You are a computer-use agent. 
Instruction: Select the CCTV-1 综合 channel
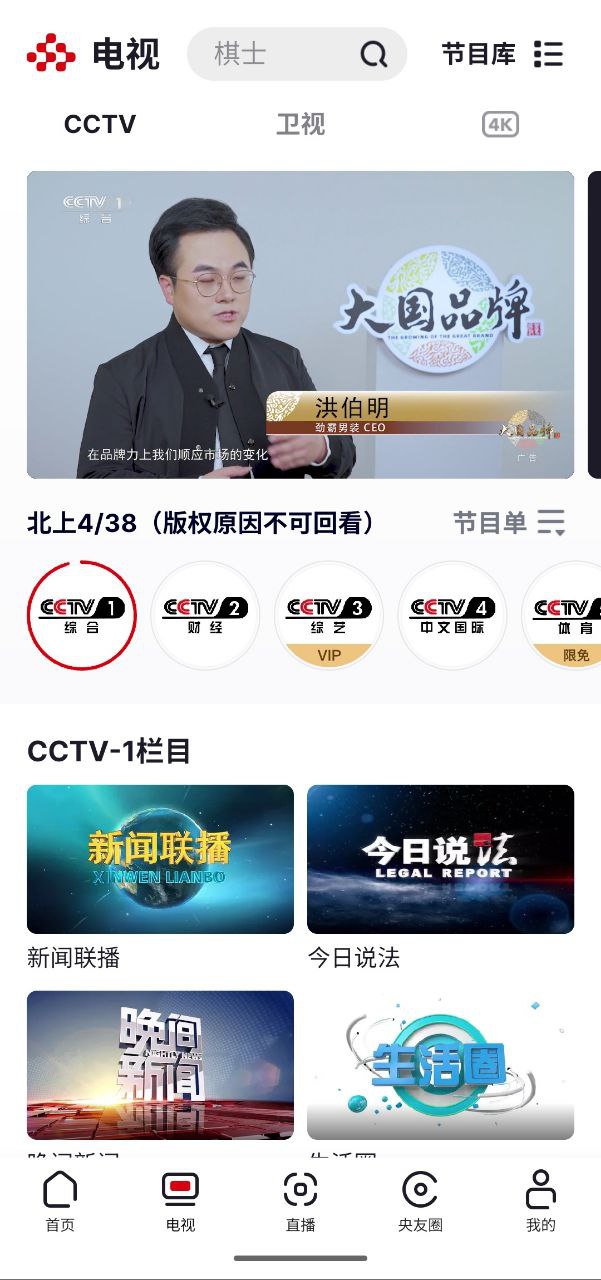click(81, 615)
